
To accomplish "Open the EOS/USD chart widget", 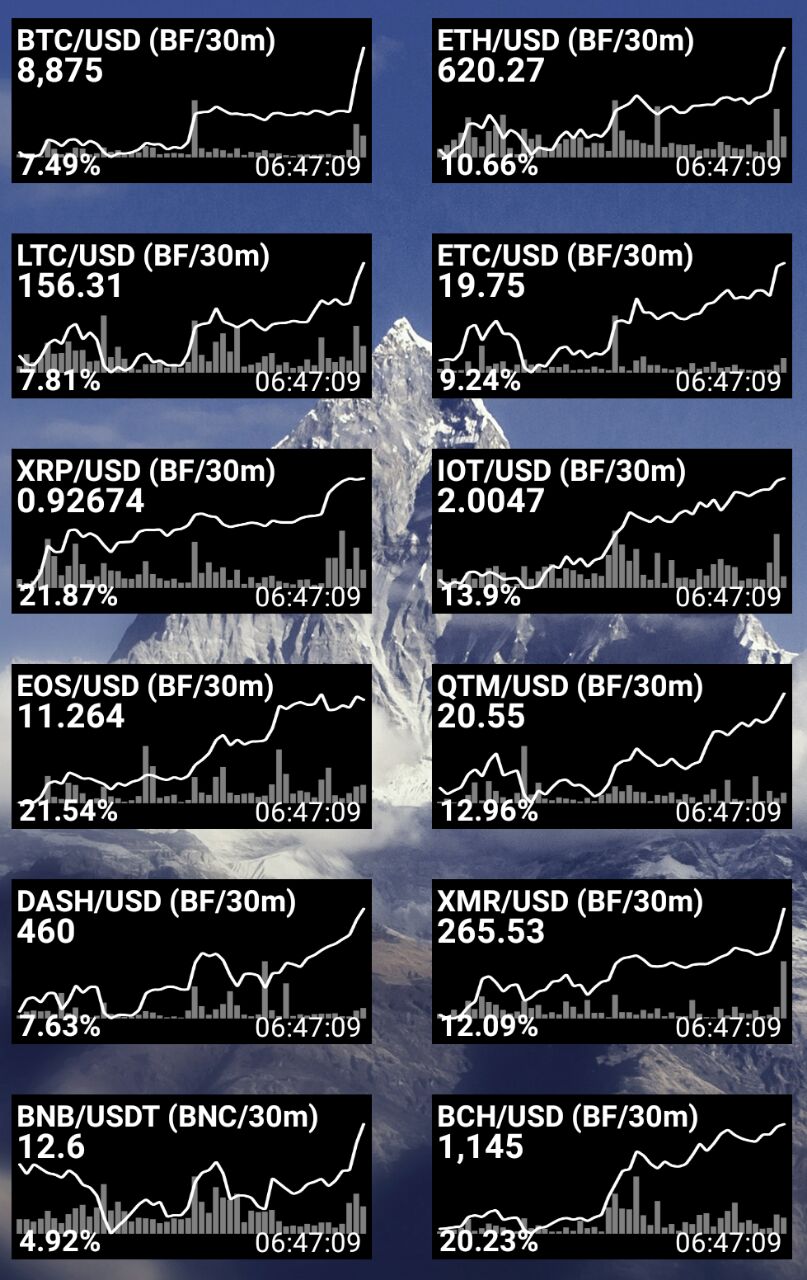I will click(x=191, y=745).
